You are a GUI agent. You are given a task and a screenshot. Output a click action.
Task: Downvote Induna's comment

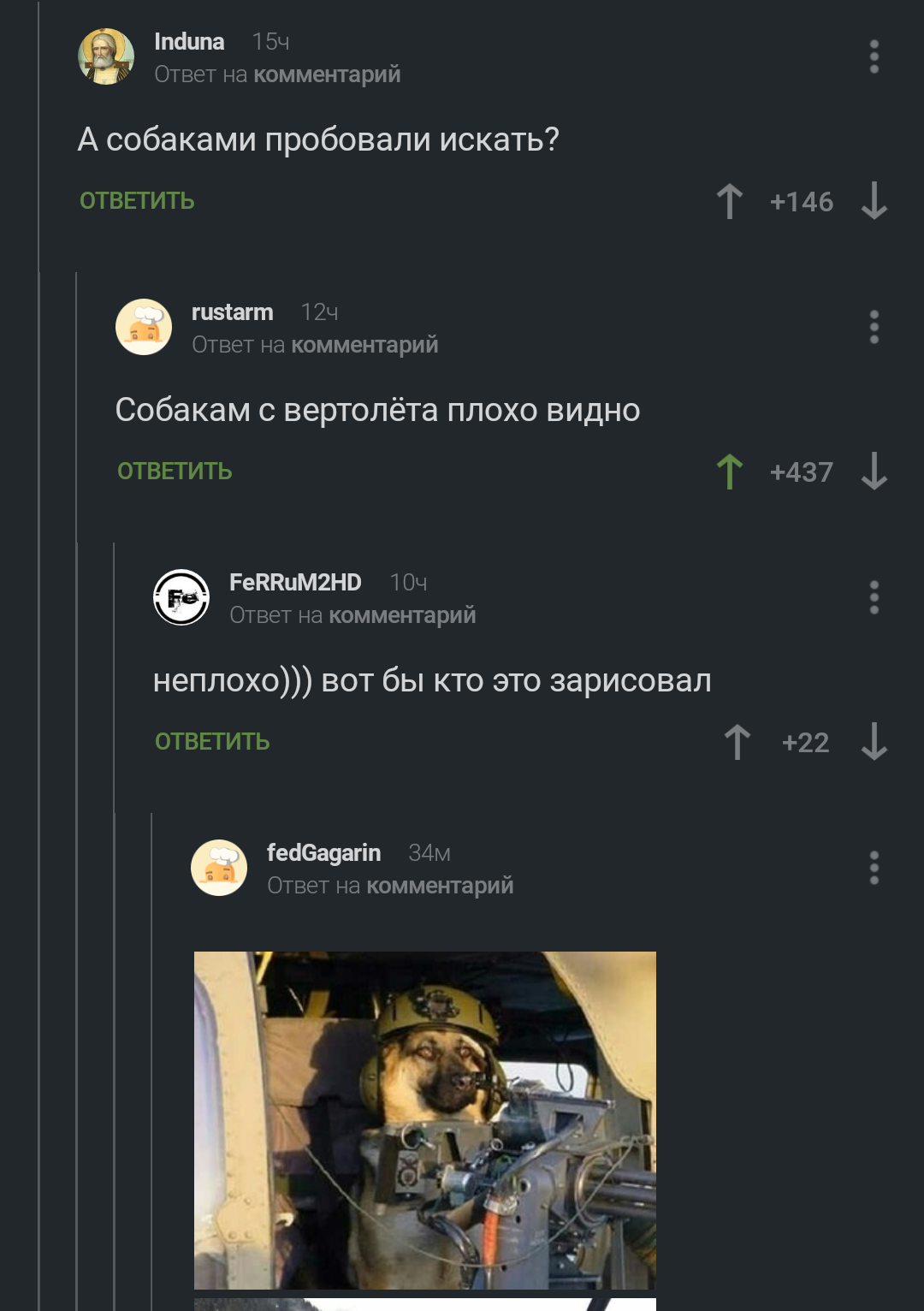click(874, 202)
